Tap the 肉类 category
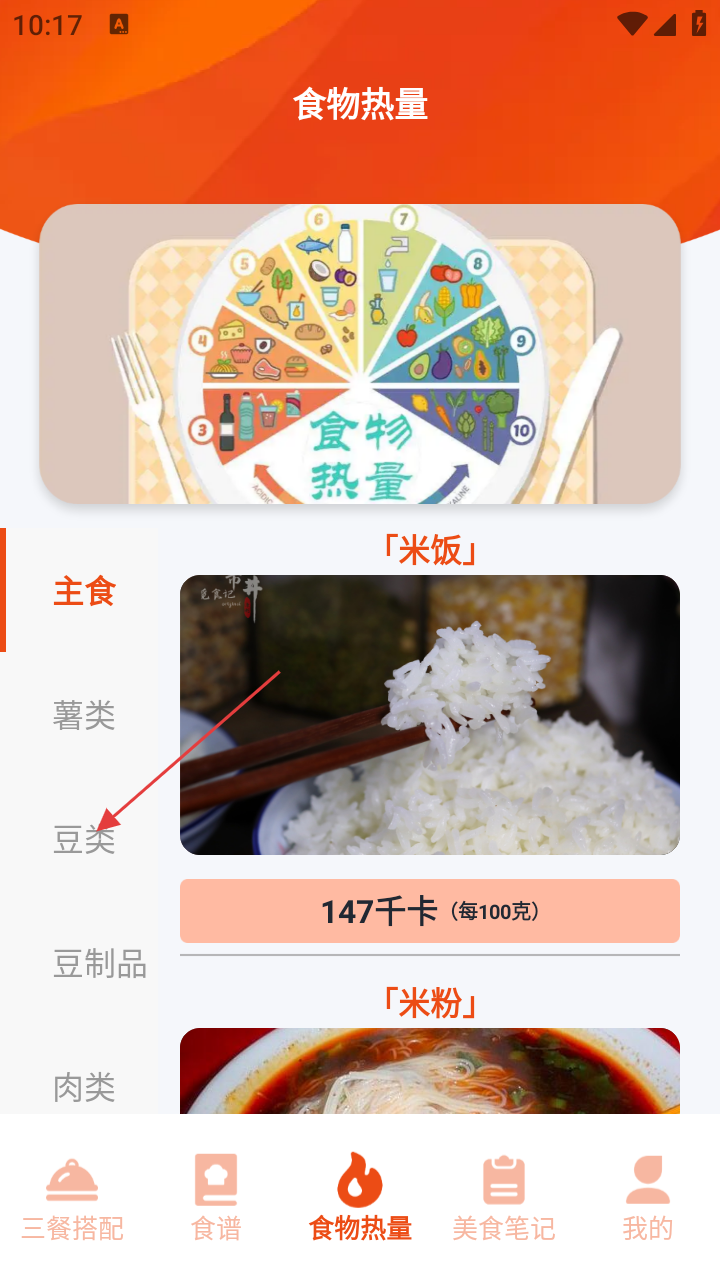Image resolution: width=720 pixels, height=1280 pixels. [84, 1086]
